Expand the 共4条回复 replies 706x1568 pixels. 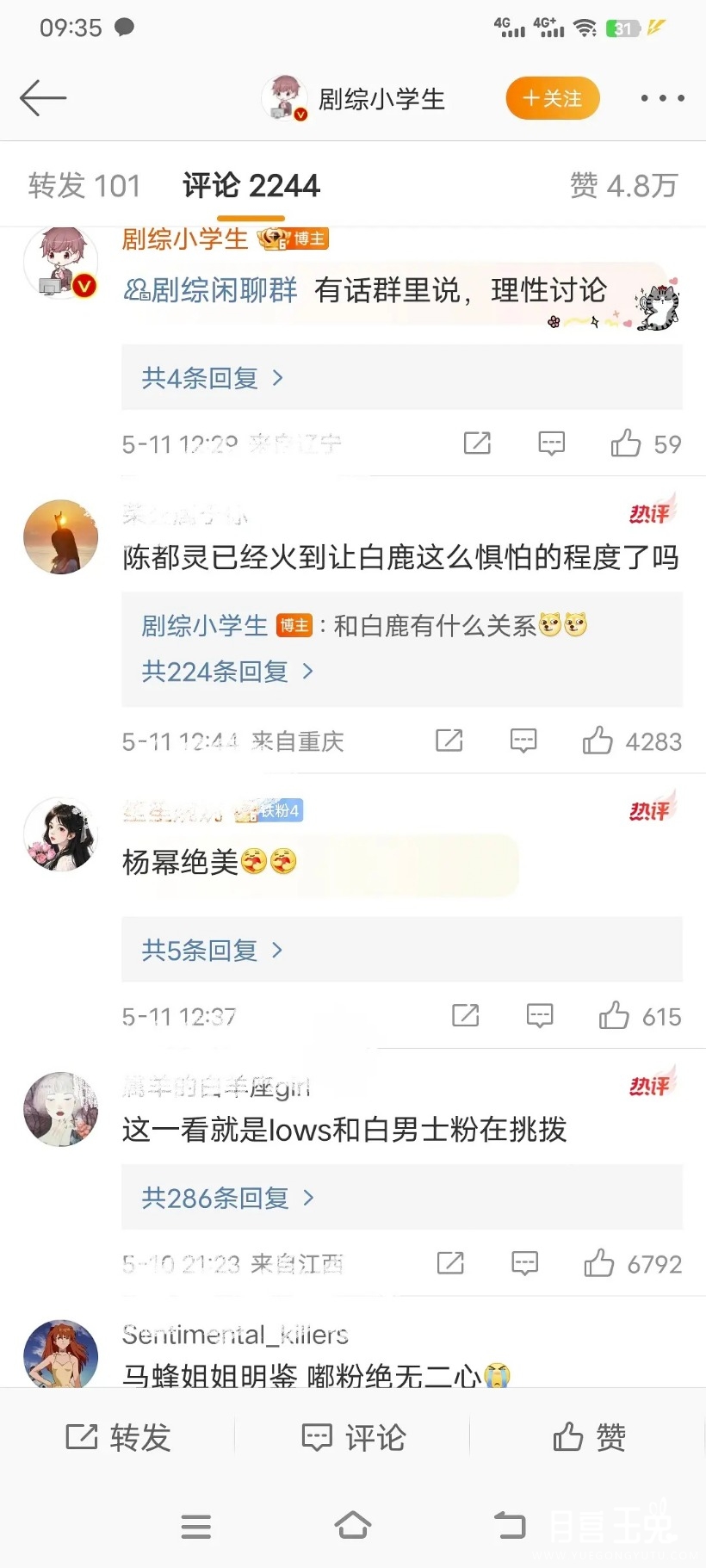212,378
